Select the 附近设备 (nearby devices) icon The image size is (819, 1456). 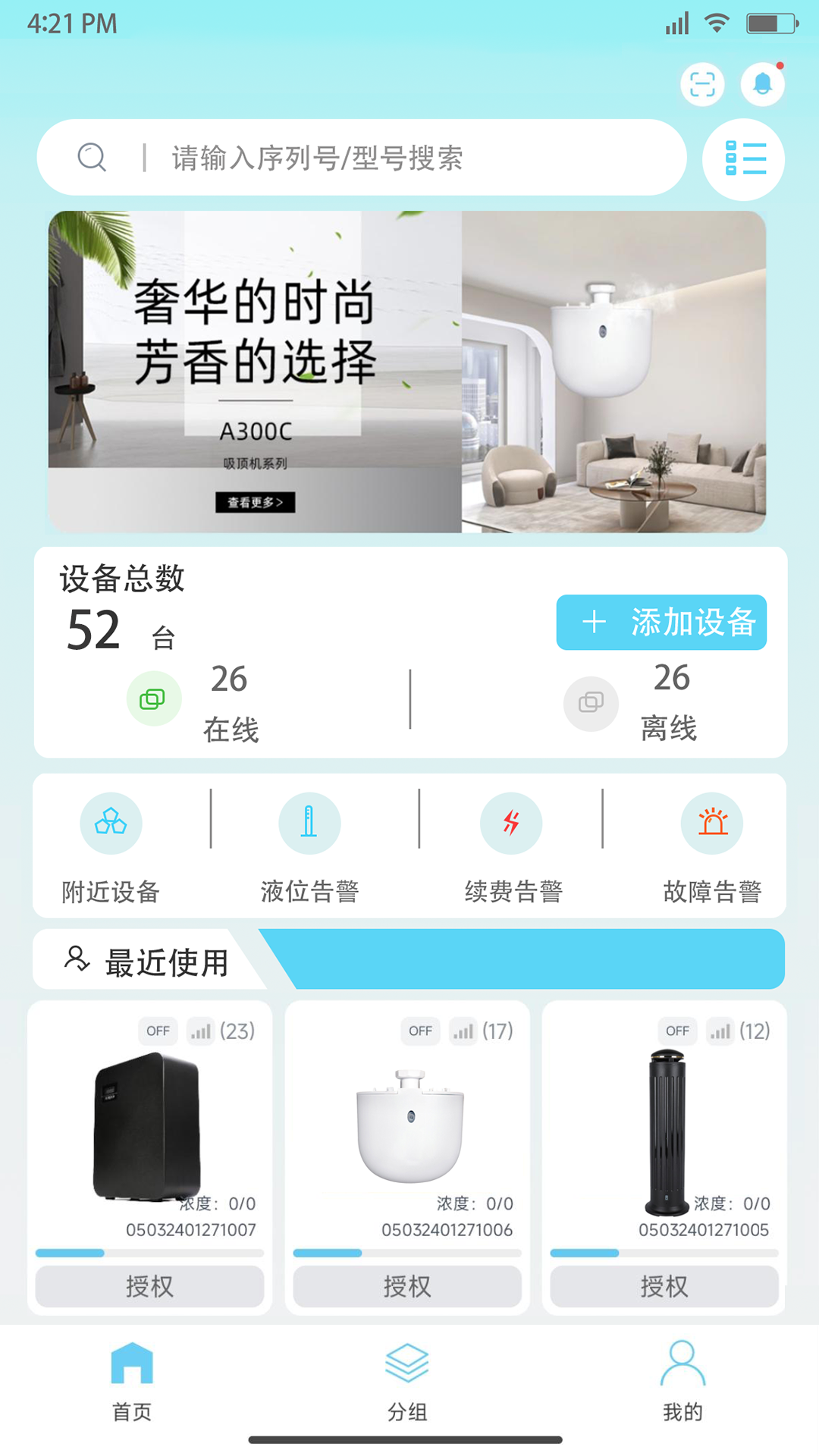pos(111,823)
